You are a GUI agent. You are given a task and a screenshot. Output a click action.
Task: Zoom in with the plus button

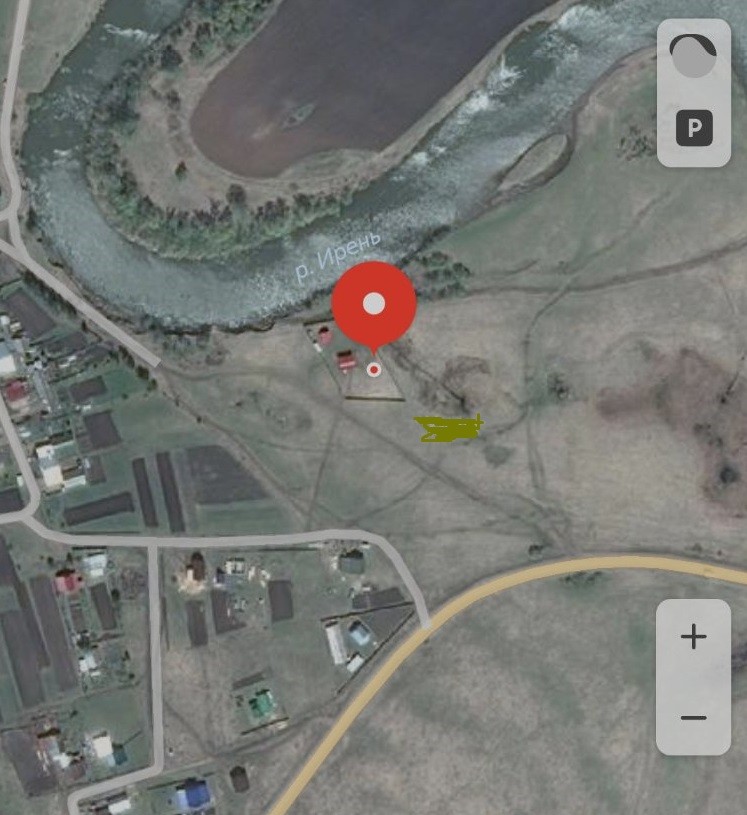693,637
